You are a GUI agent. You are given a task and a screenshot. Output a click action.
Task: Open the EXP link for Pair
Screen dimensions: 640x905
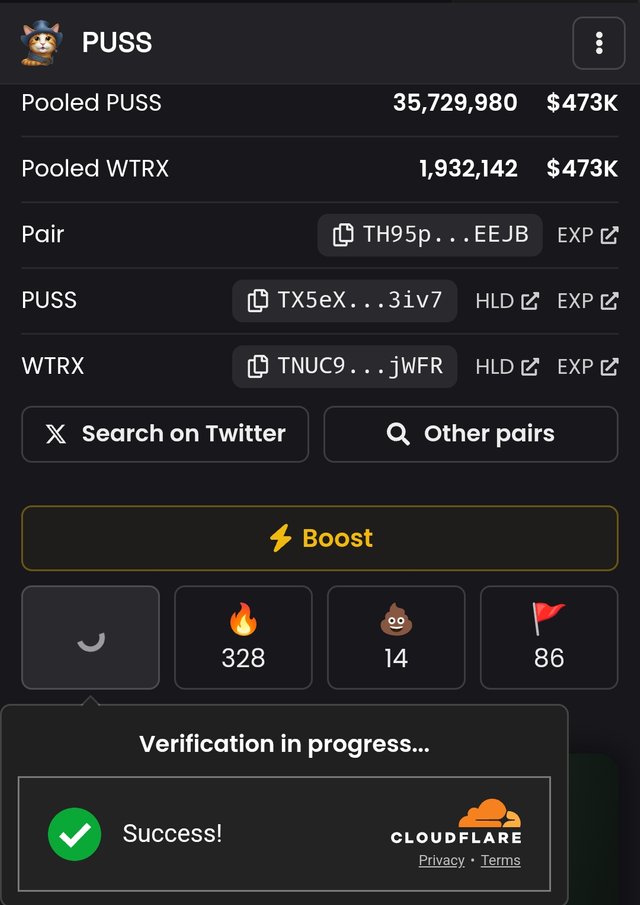click(x=587, y=236)
